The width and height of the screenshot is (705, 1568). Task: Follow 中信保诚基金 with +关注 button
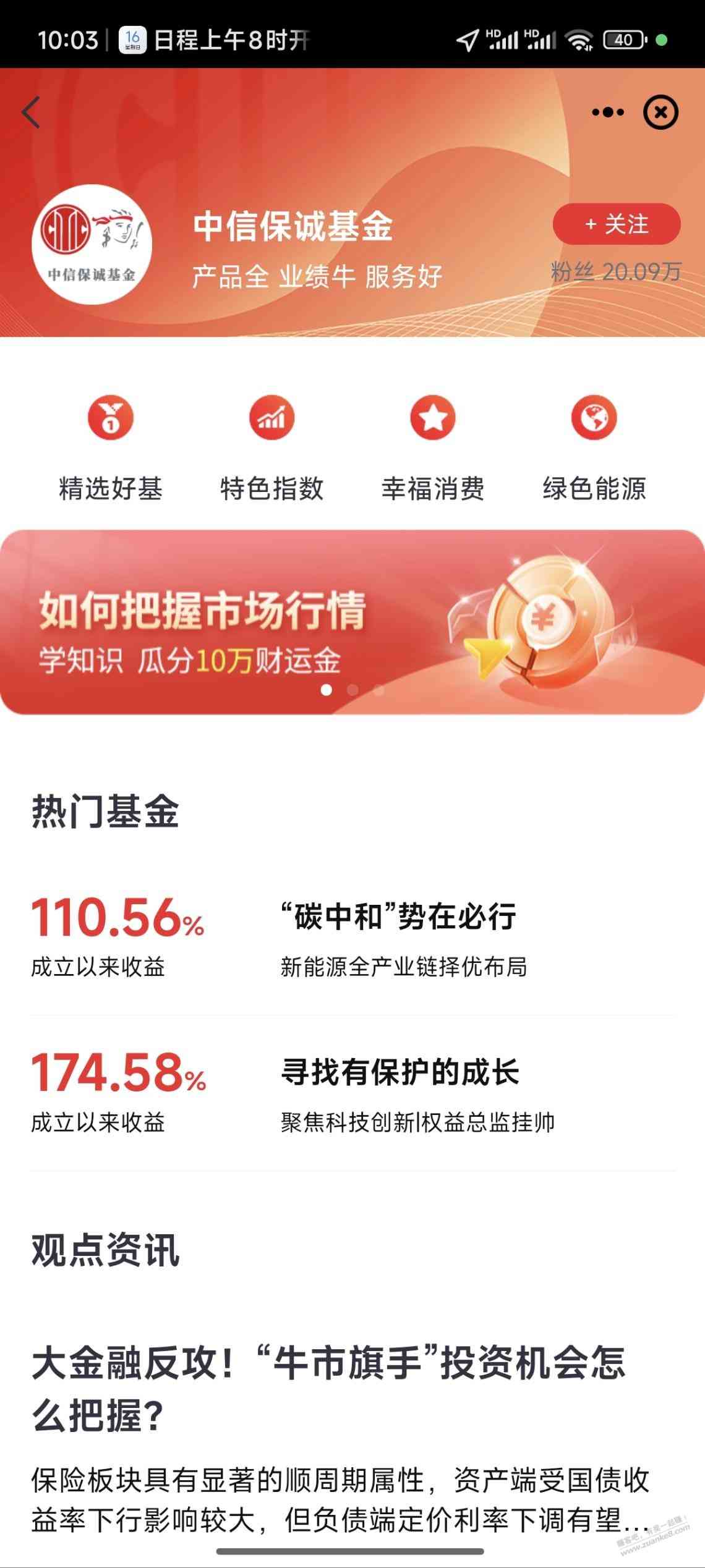(616, 224)
